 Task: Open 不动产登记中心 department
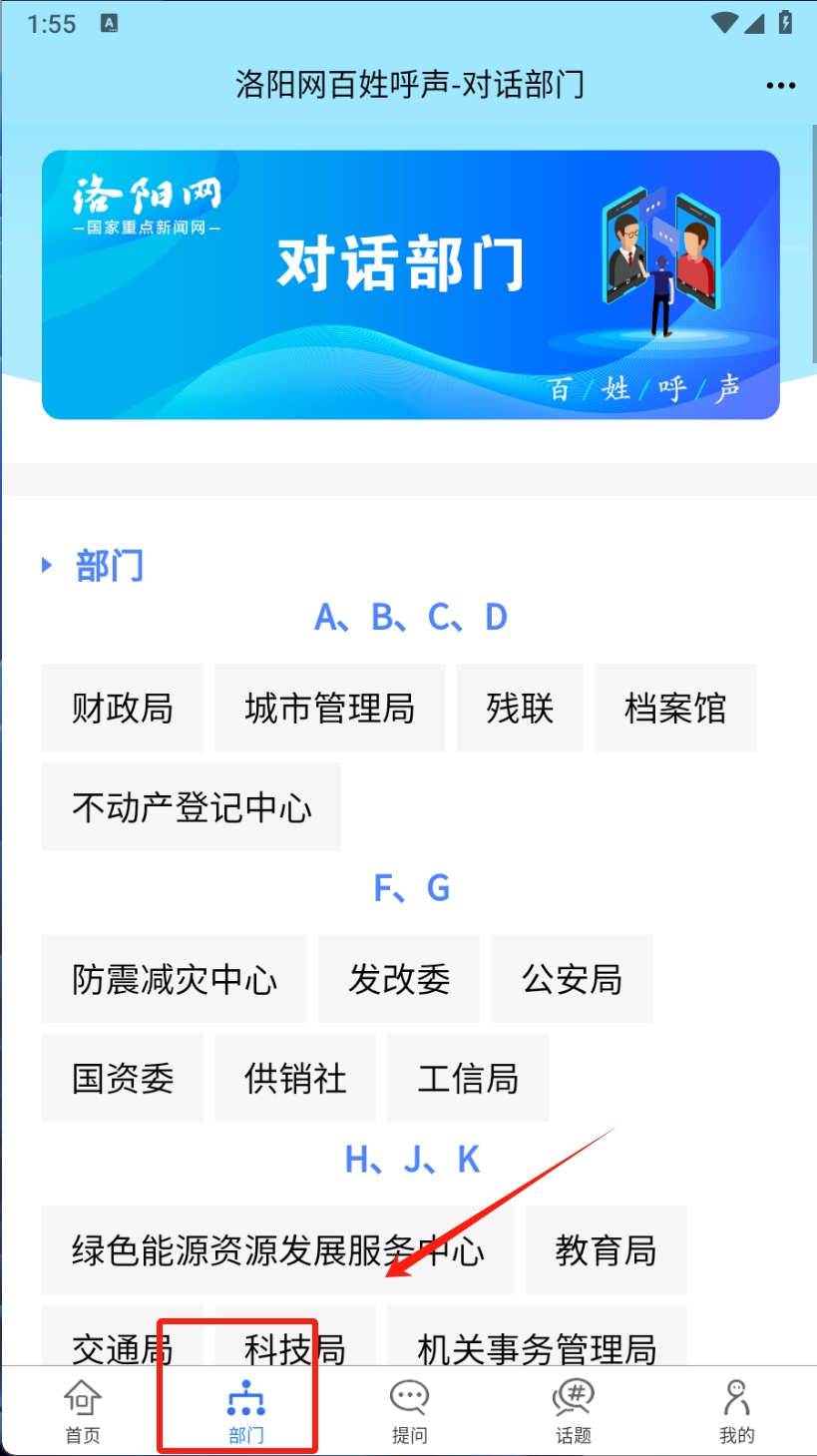click(192, 807)
